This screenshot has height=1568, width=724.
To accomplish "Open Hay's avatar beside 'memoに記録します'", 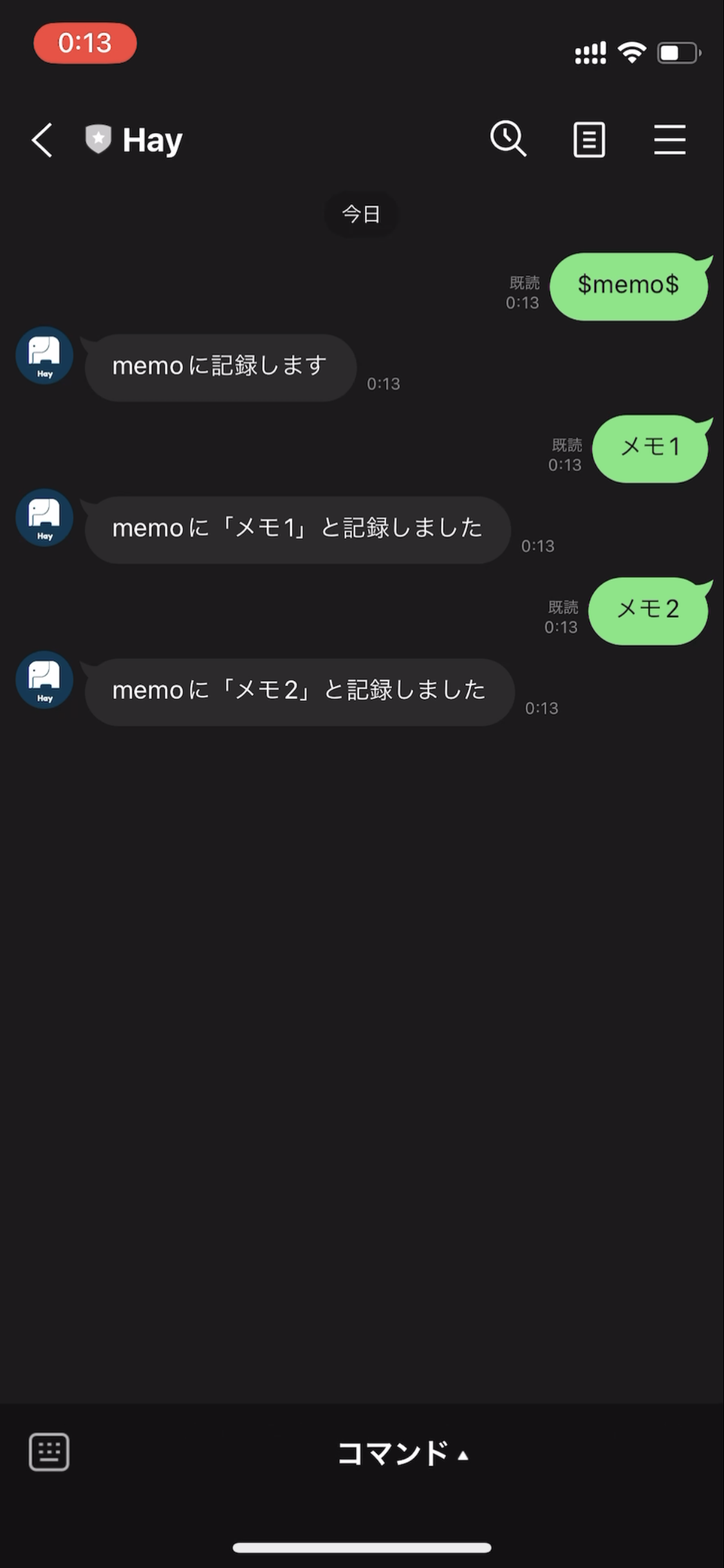I will (44, 355).
